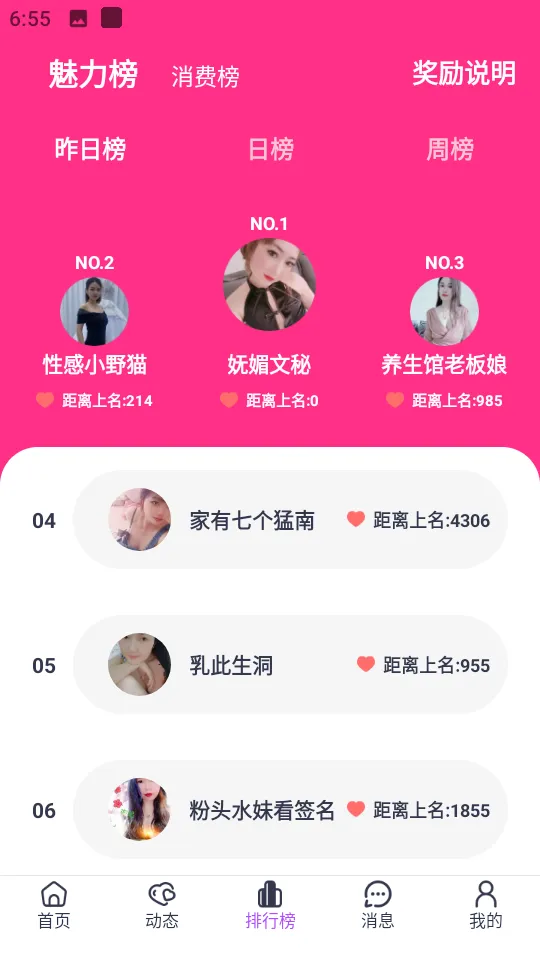Go to the 我的 profile tab
This screenshot has height=960, width=540.
[x=486, y=905]
